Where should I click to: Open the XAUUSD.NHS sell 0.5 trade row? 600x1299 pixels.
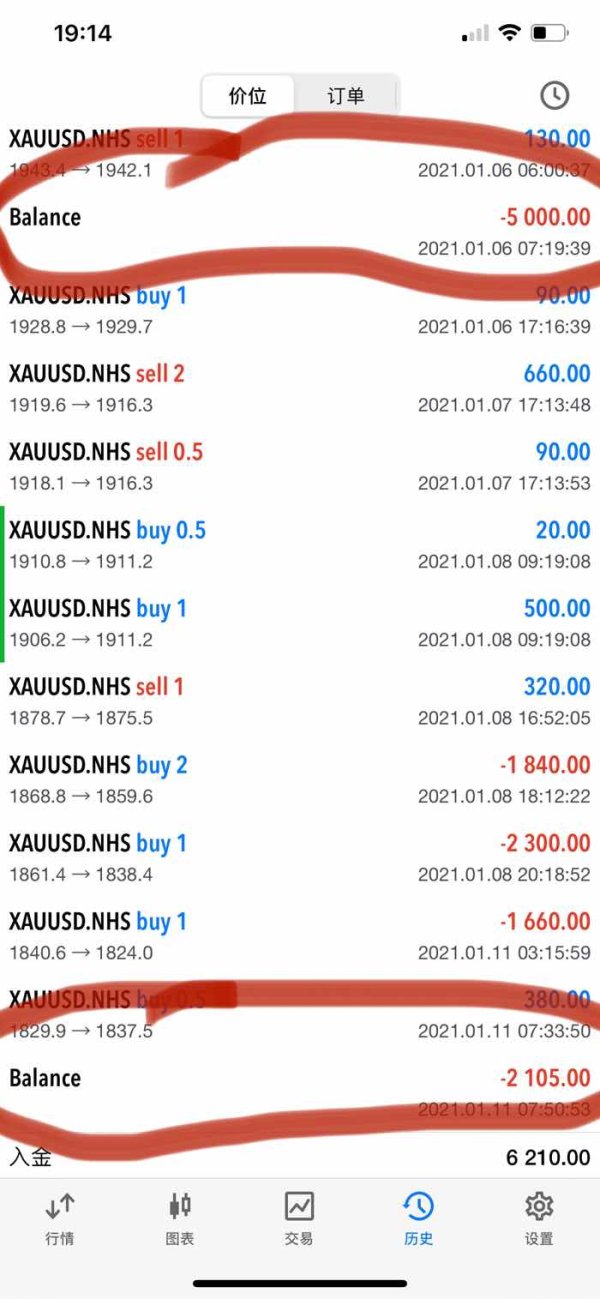click(300, 466)
